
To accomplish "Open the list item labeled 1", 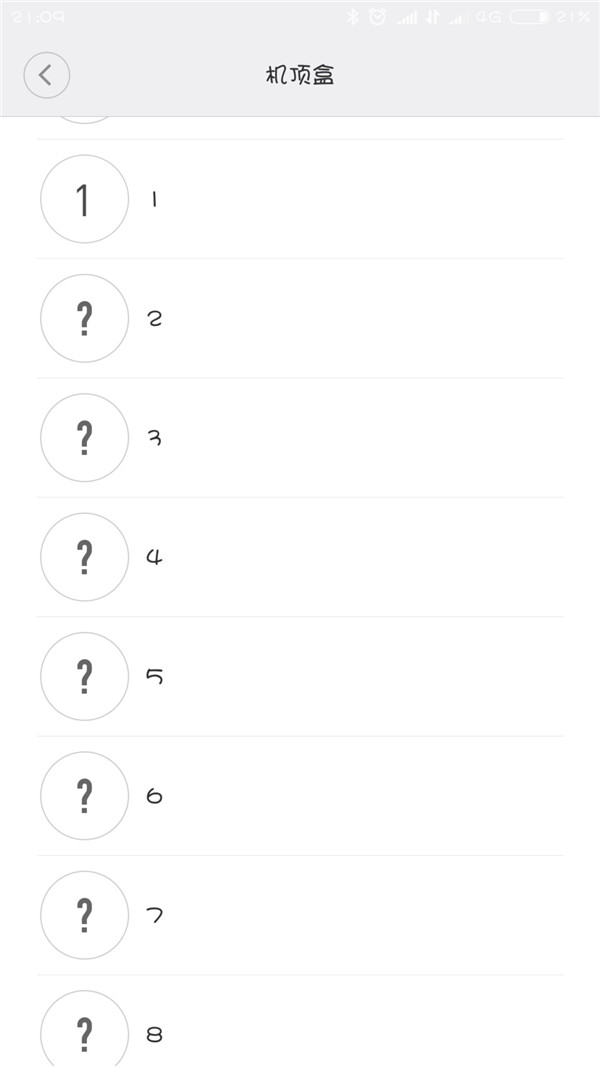I will [154, 199].
